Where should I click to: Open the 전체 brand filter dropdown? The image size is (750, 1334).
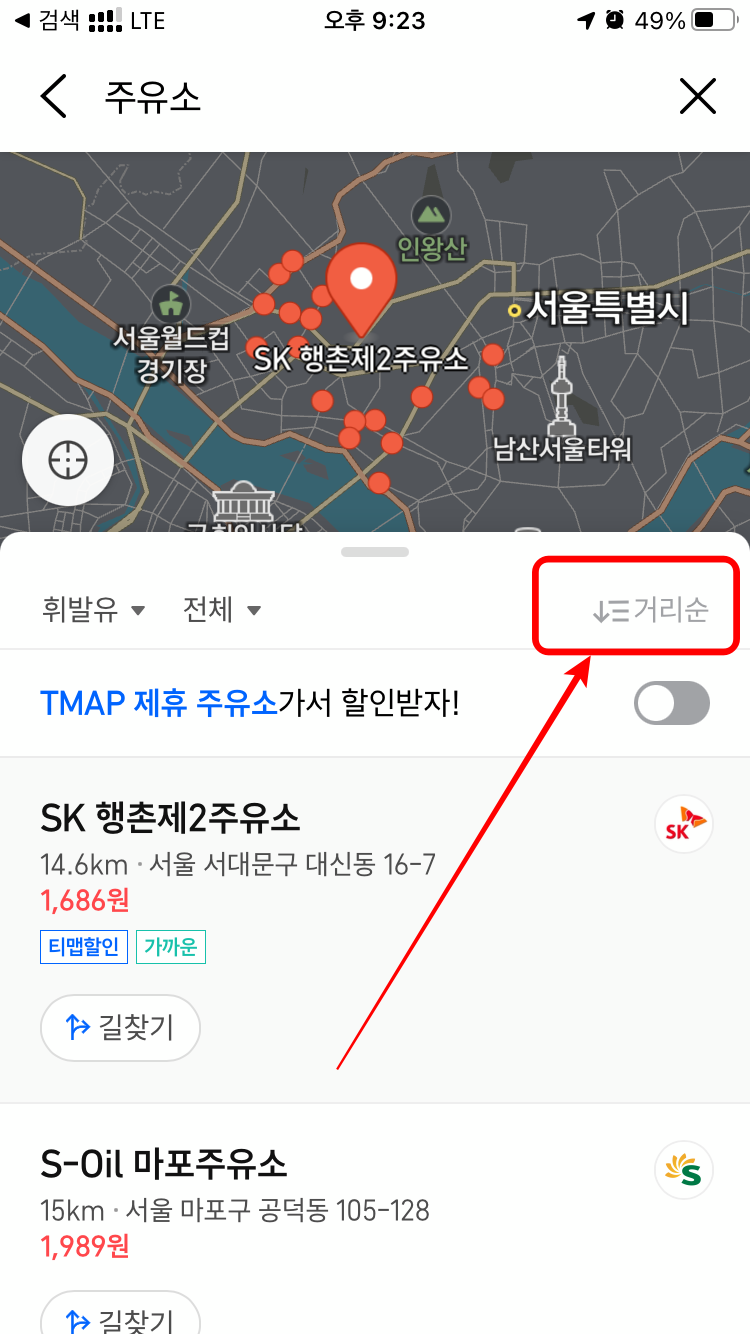point(222,609)
